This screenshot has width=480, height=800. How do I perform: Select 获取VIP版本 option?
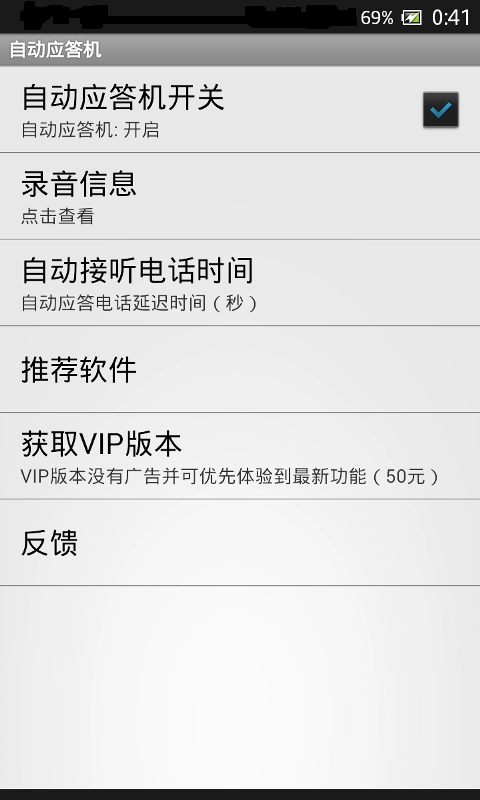click(240, 456)
